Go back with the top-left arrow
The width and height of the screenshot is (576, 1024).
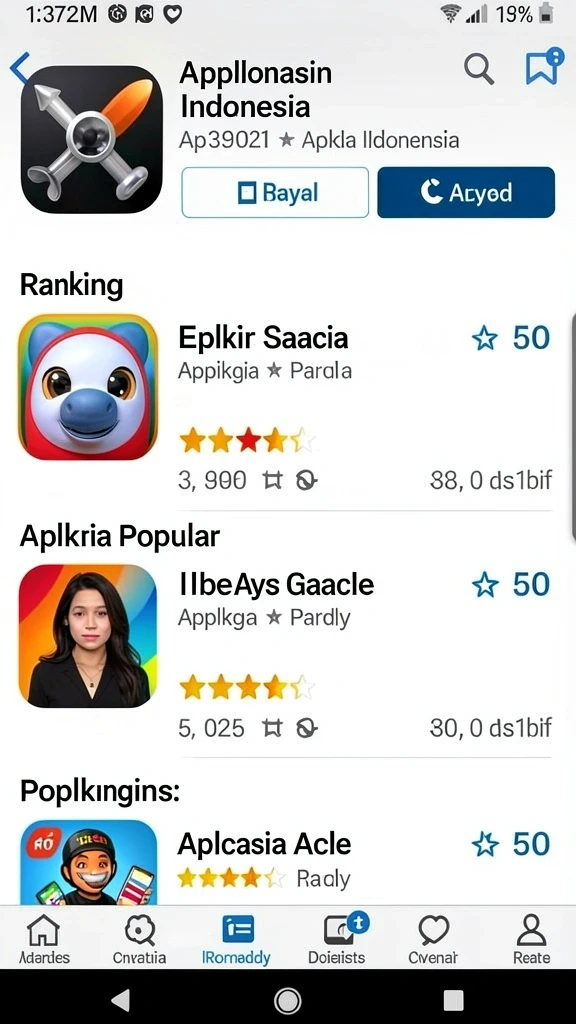19,69
